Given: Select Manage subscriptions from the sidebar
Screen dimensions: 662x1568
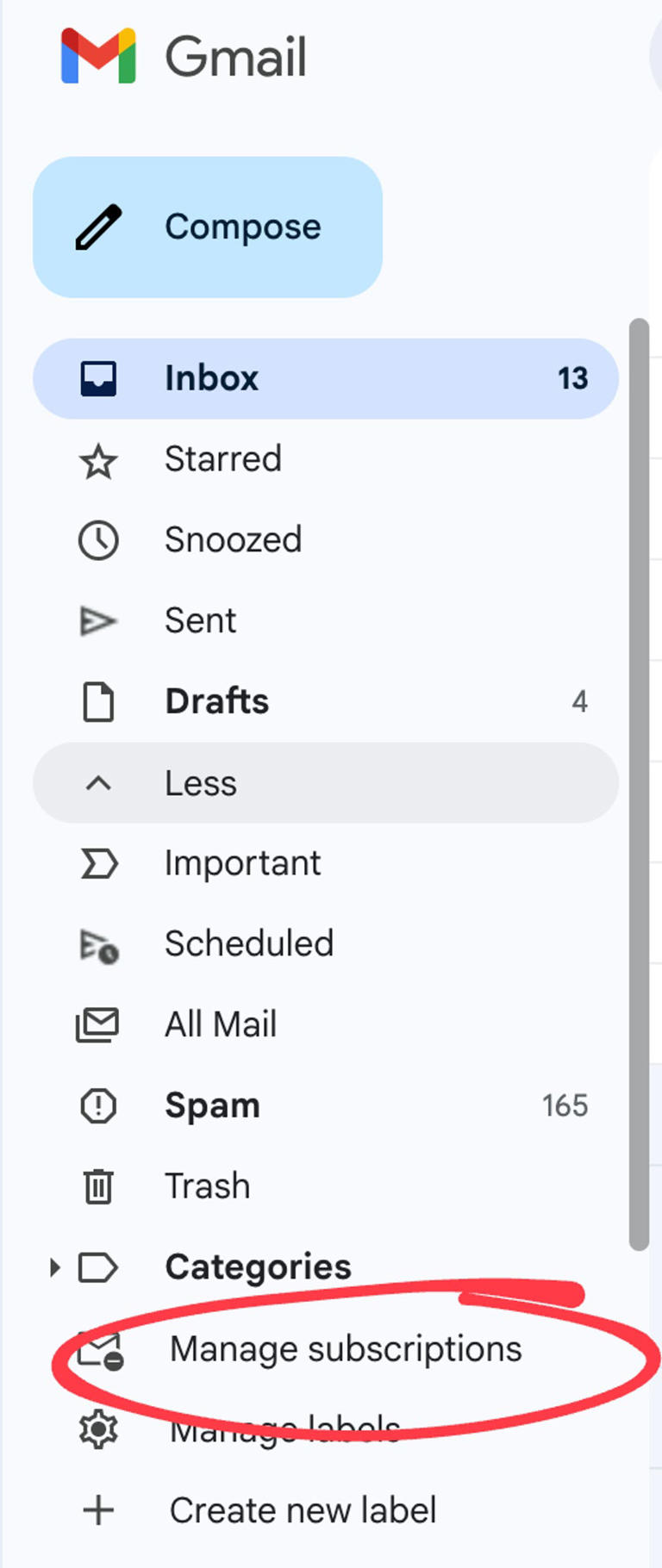Looking at the screenshot, I should 345,1349.
